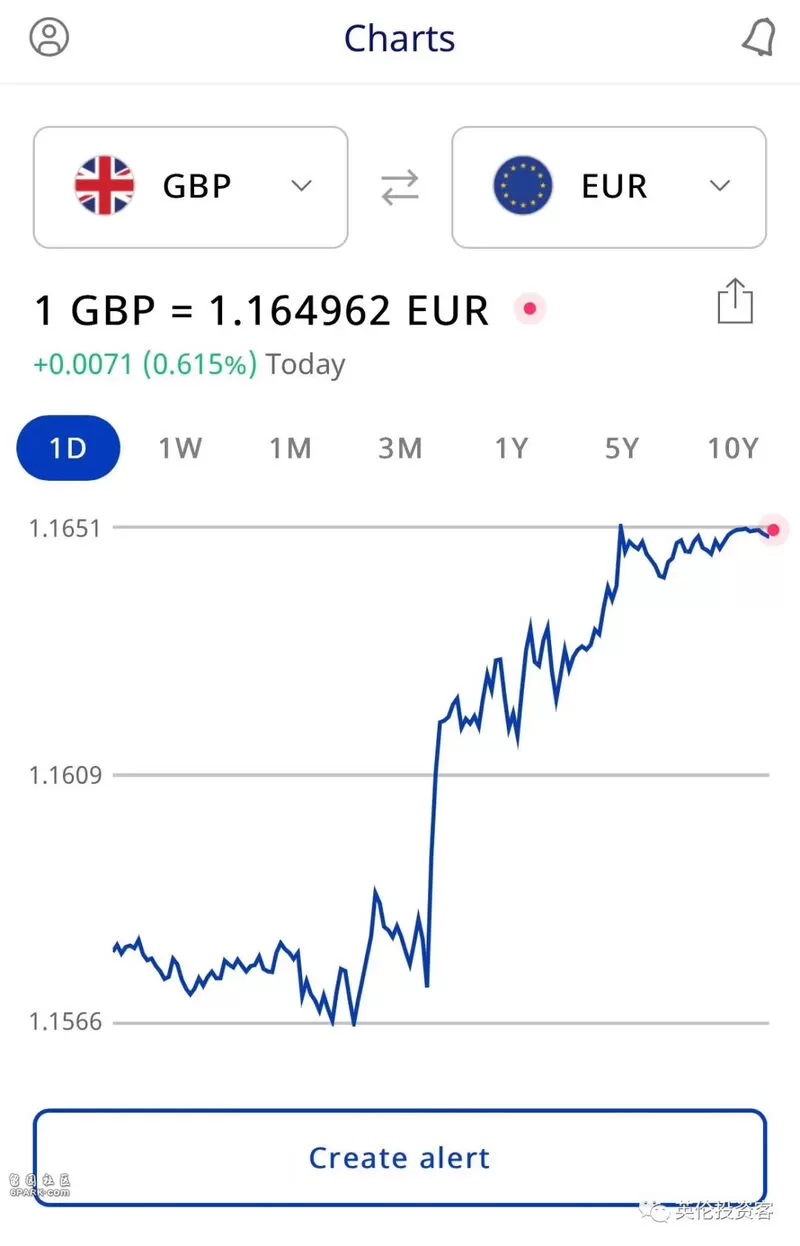Show the 1Y chart range
This screenshot has width=800, height=1246.
[511, 449]
